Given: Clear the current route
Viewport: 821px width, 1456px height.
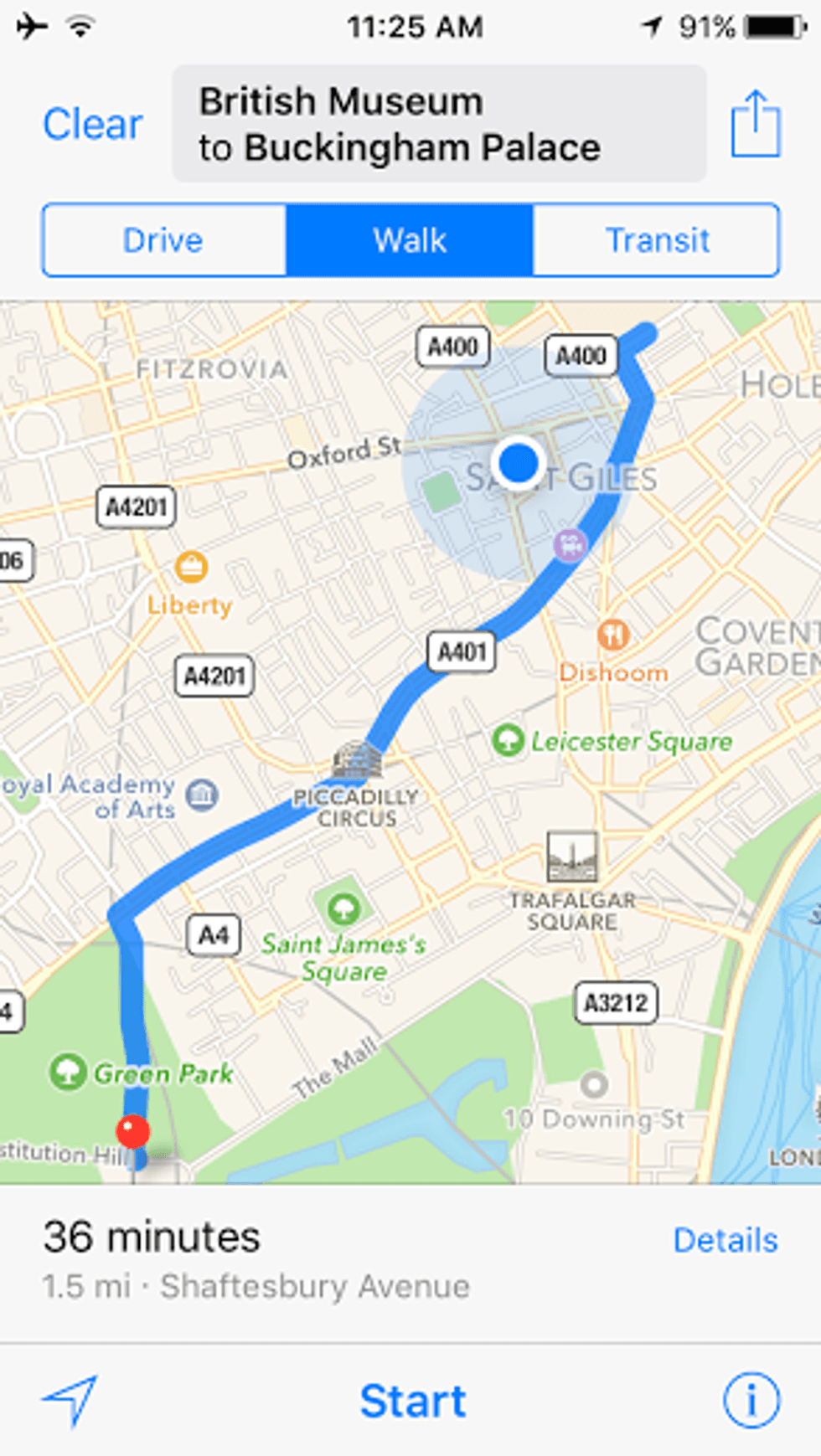Looking at the screenshot, I should click(x=92, y=125).
